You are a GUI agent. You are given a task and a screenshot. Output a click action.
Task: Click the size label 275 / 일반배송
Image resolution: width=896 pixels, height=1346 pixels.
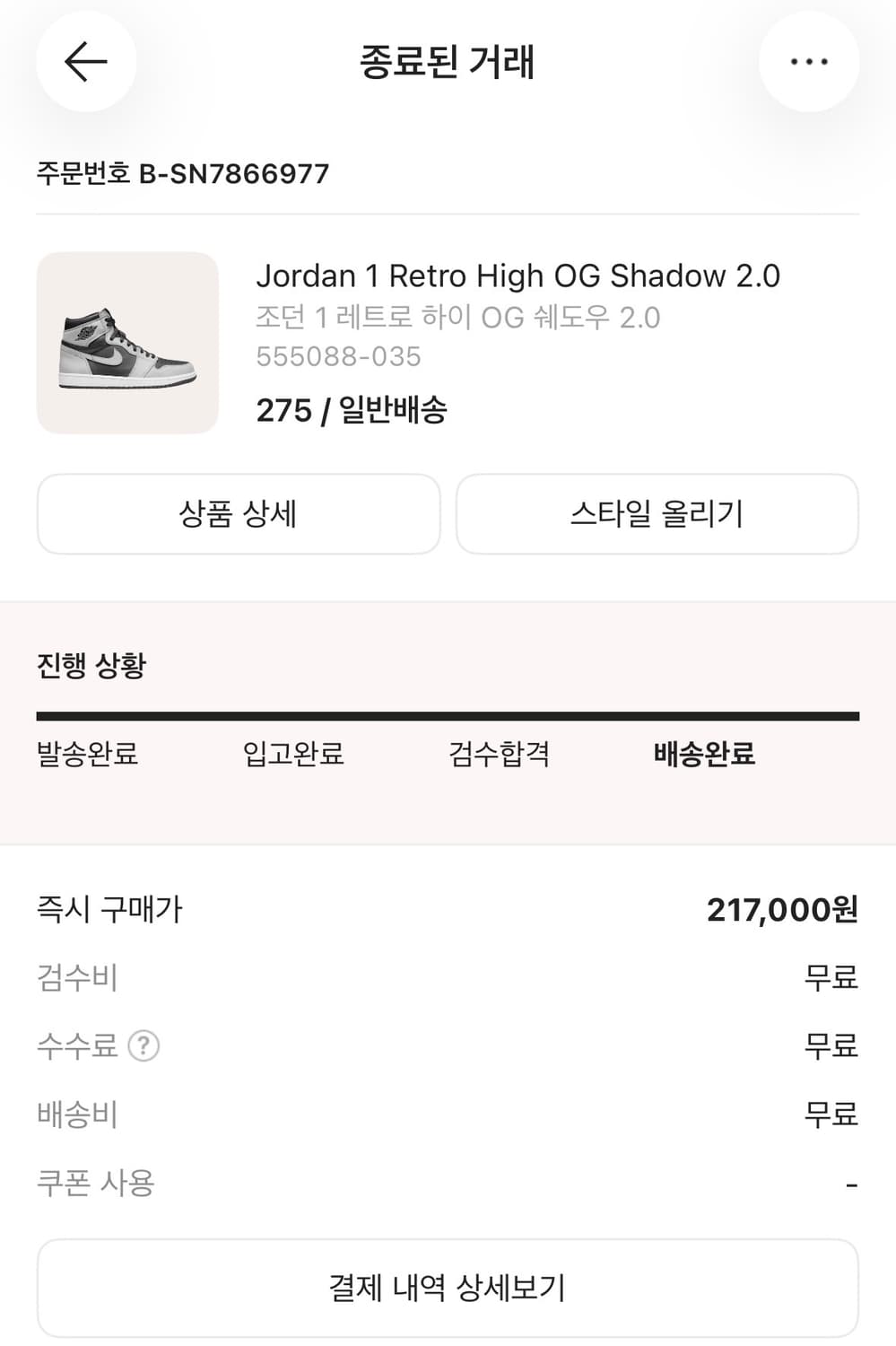(354, 410)
